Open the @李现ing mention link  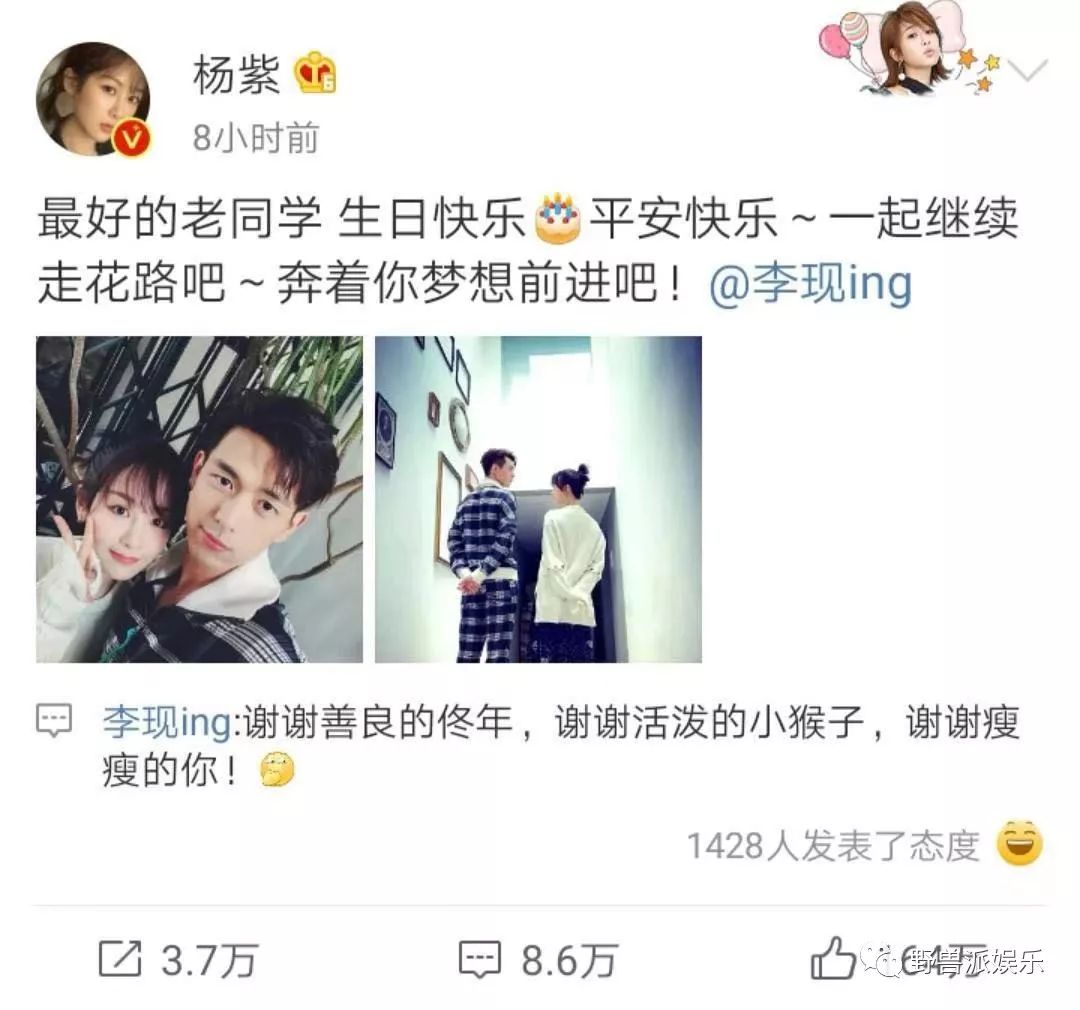point(811,283)
